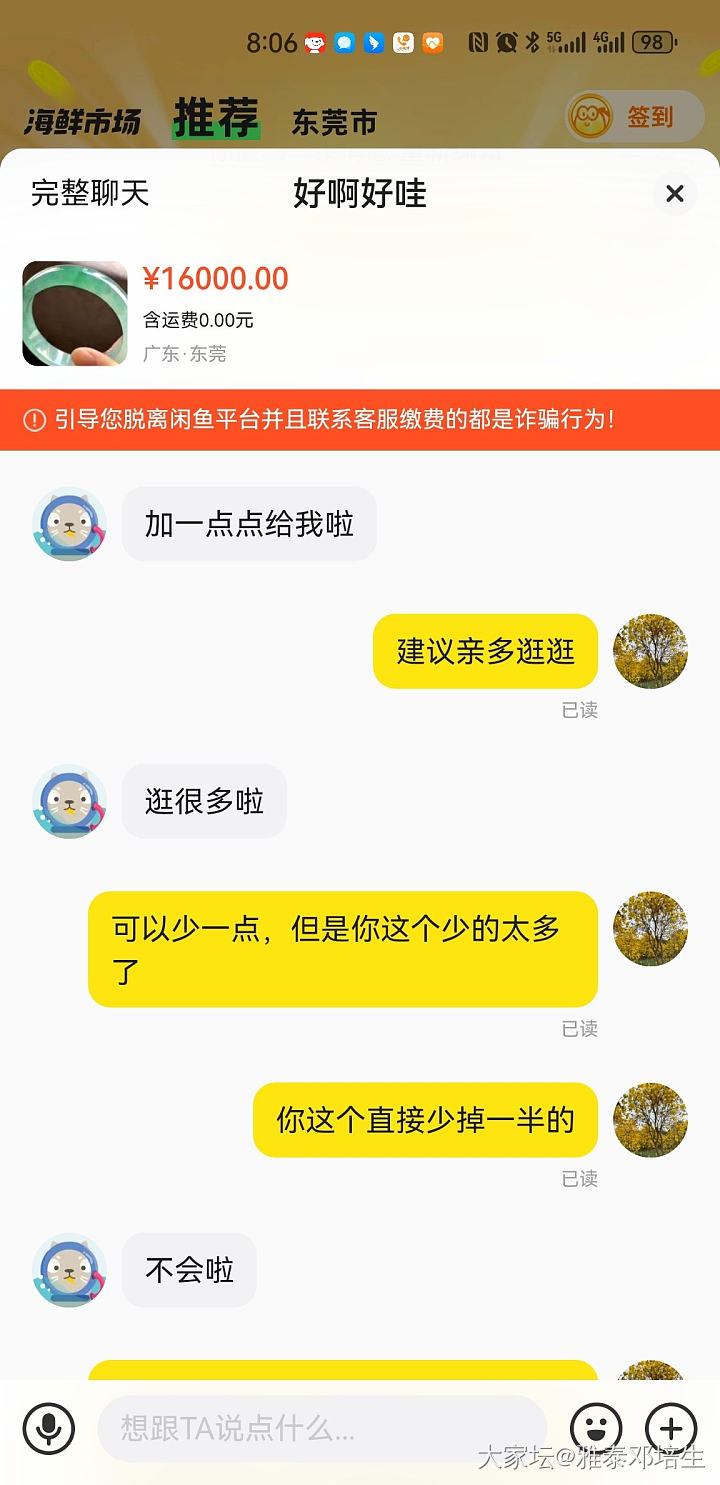Open my avatar beside 建议亲多逛逛
720x1485 pixels.
click(x=650, y=651)
